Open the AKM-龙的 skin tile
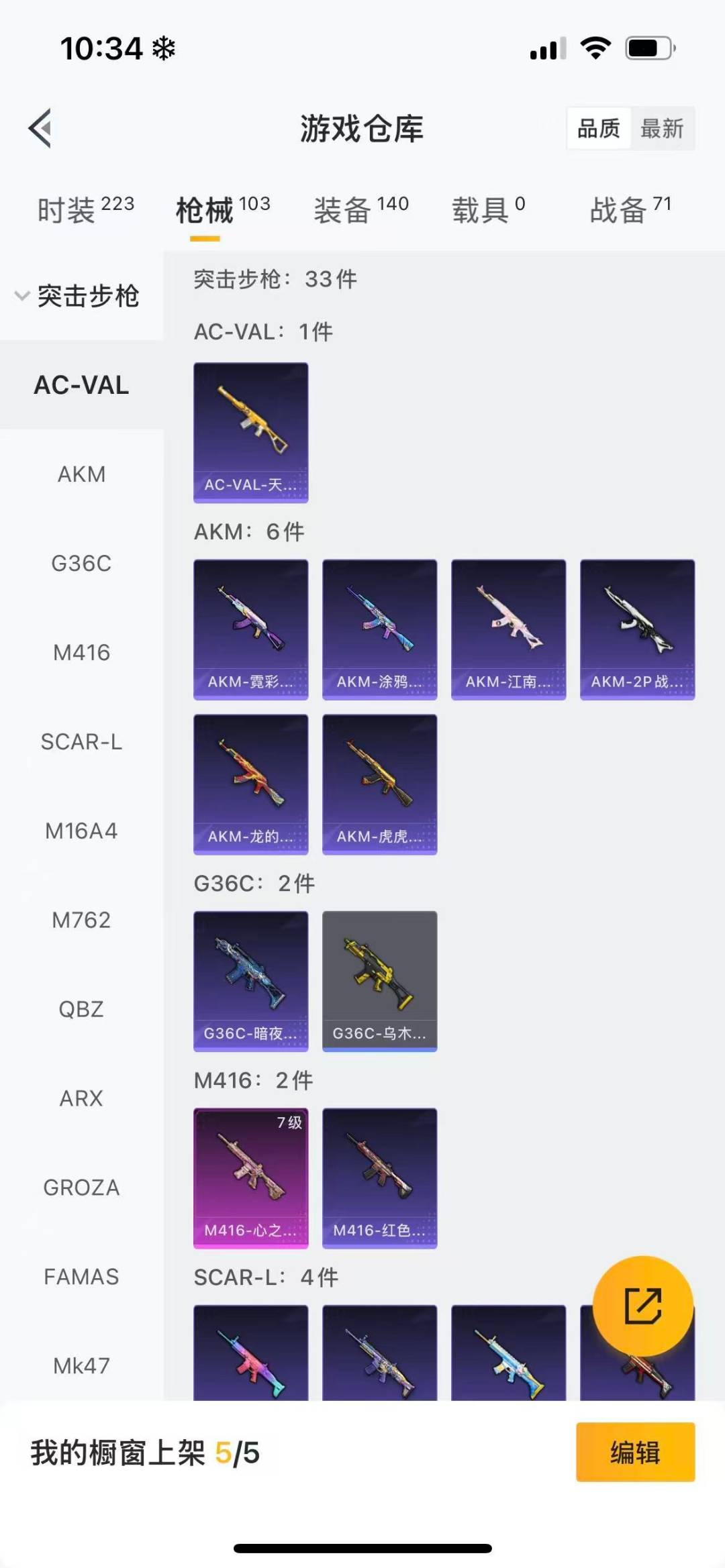This screenshot has width=725, height=1568. pyautogui.click(x=250, y=784)
